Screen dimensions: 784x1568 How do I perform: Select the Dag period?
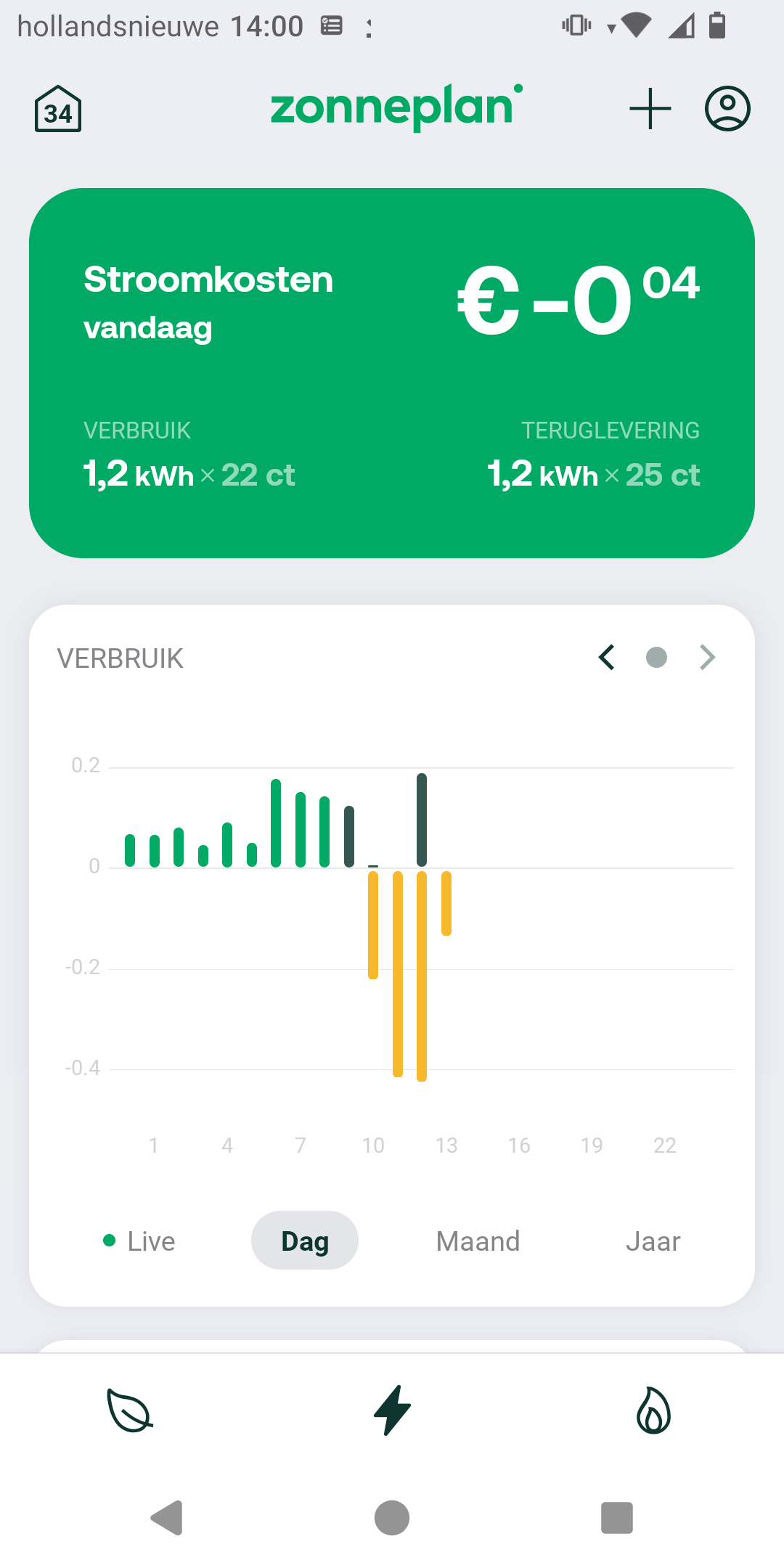(305, 1241)
